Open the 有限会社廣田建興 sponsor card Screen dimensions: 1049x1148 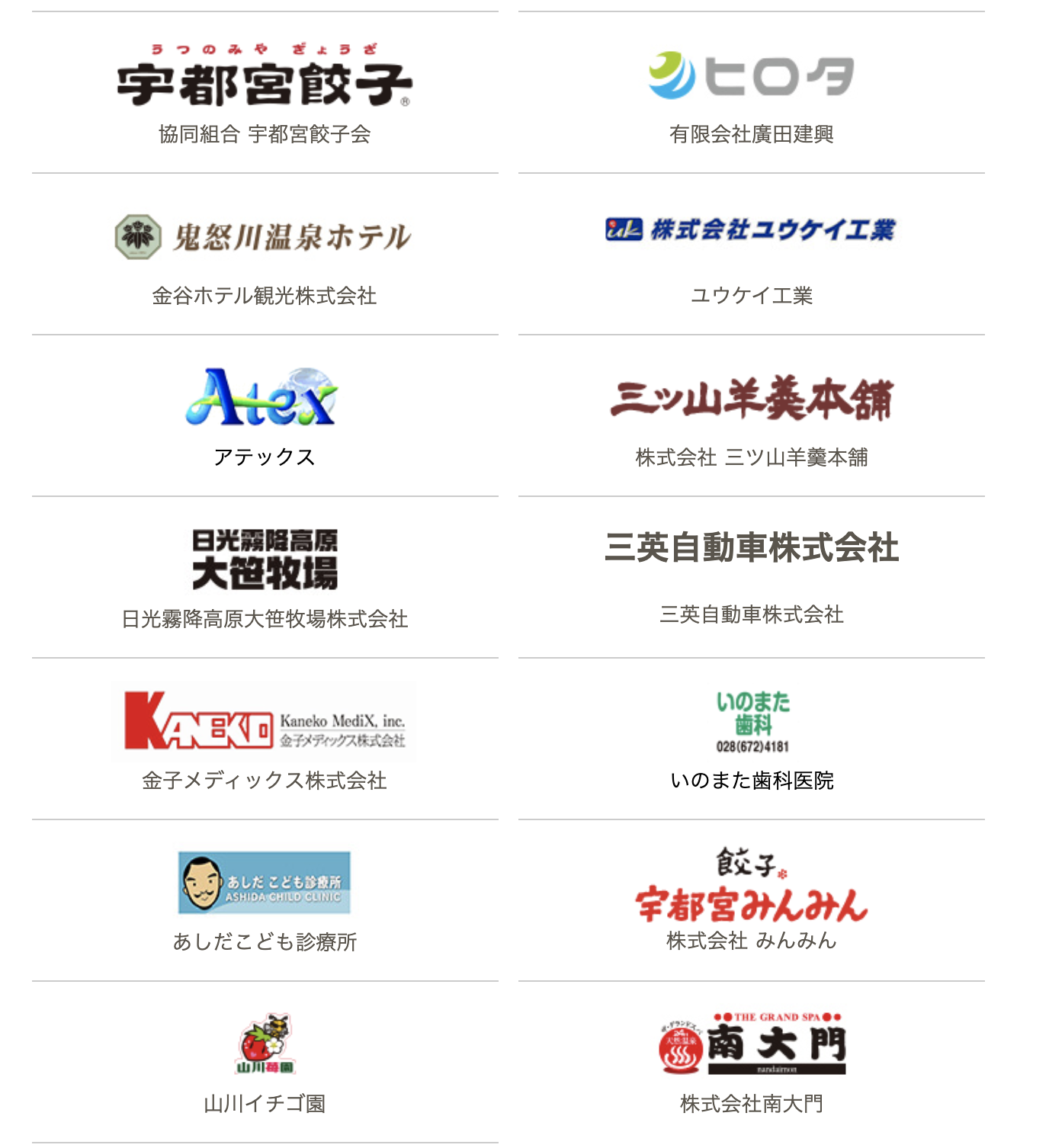(751, 91)
